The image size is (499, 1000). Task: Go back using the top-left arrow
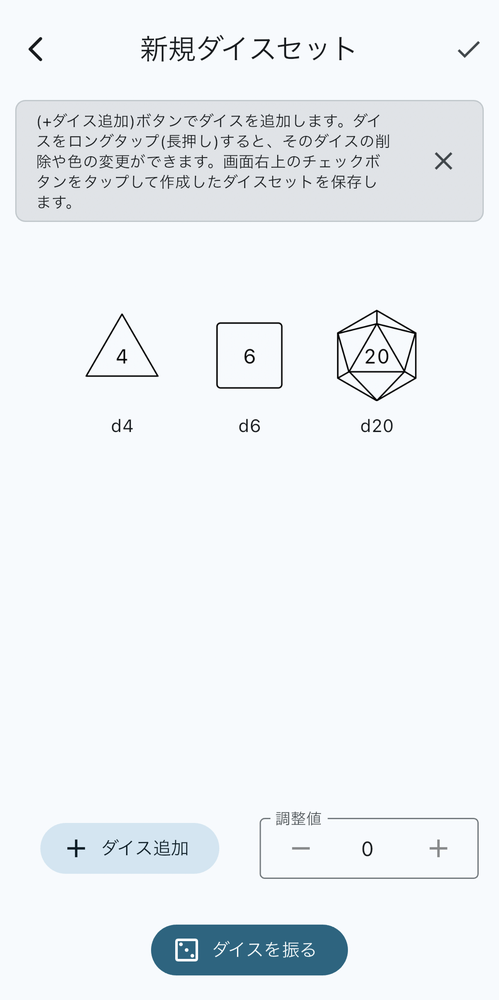coord(36,49)
